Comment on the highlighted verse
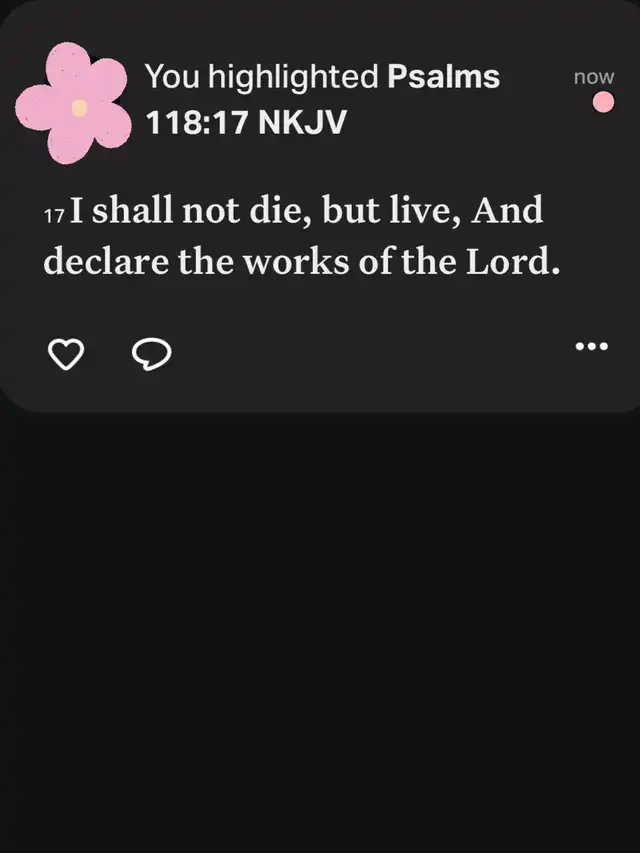The height and width of the screenshot is (853, 640). tap(151, 353)
